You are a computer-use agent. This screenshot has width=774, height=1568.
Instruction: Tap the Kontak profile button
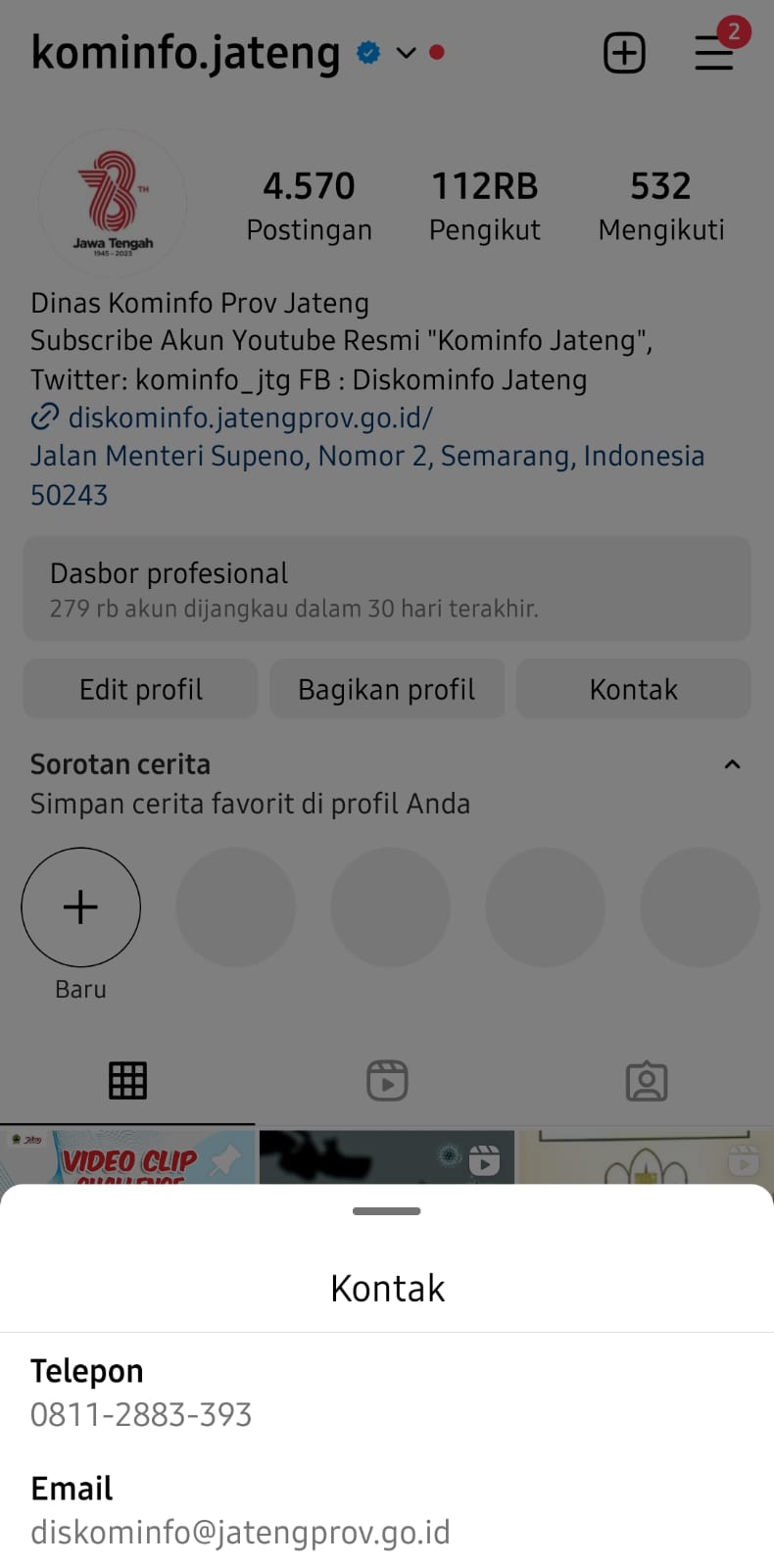click(x=633, y=689)
